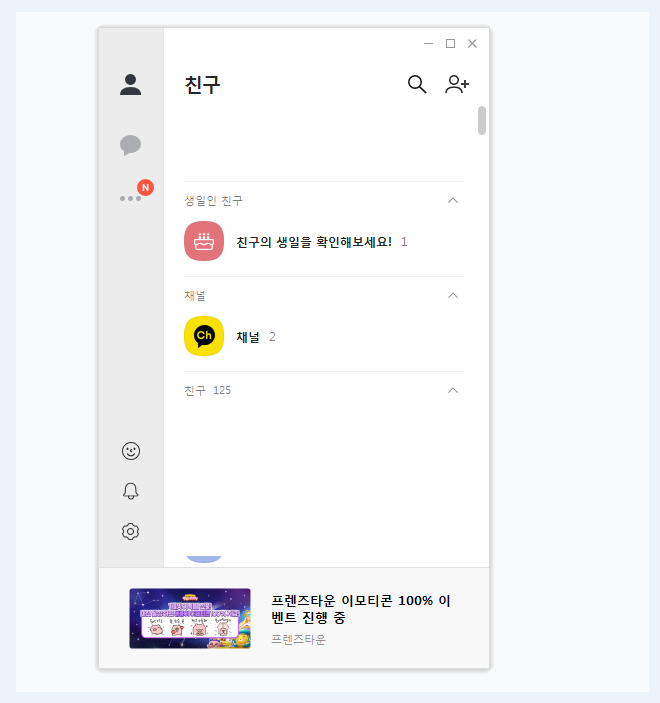Collapse the 친구 125 section
The width and height of the screenshot is (660, 703).
(x=453, y=391)
